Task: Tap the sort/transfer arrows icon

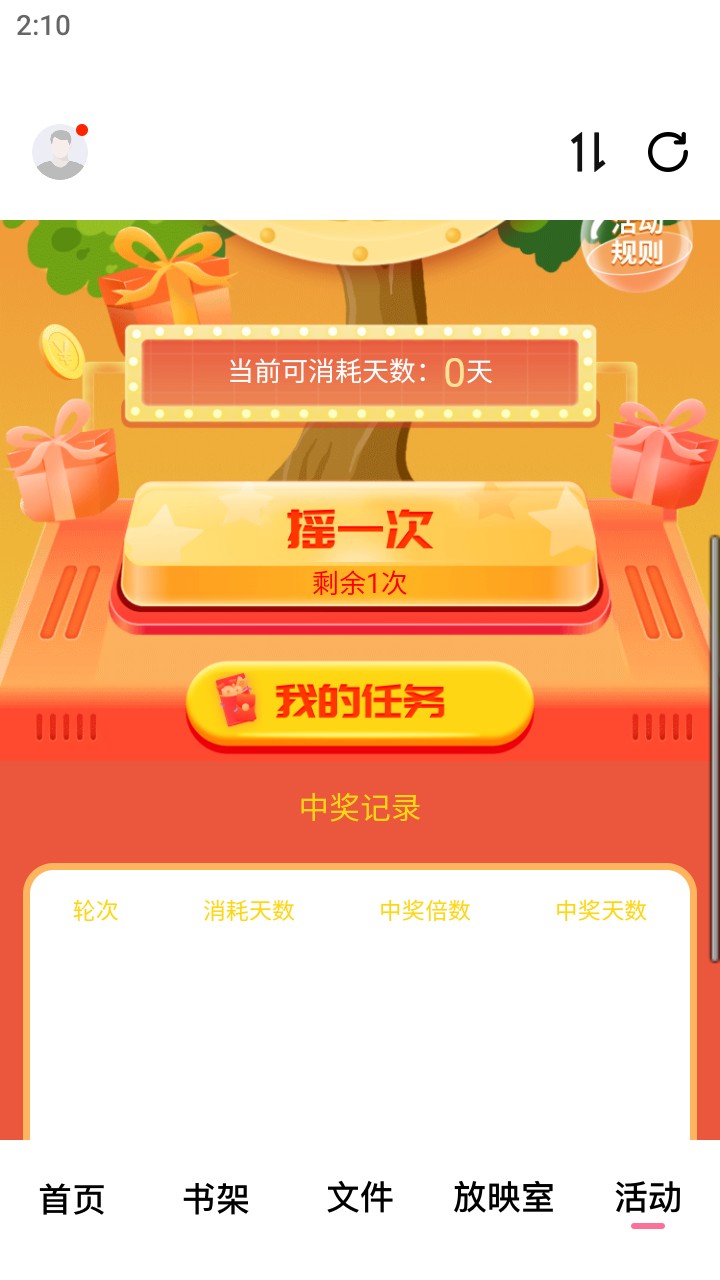Action: (x=589, y=152)
